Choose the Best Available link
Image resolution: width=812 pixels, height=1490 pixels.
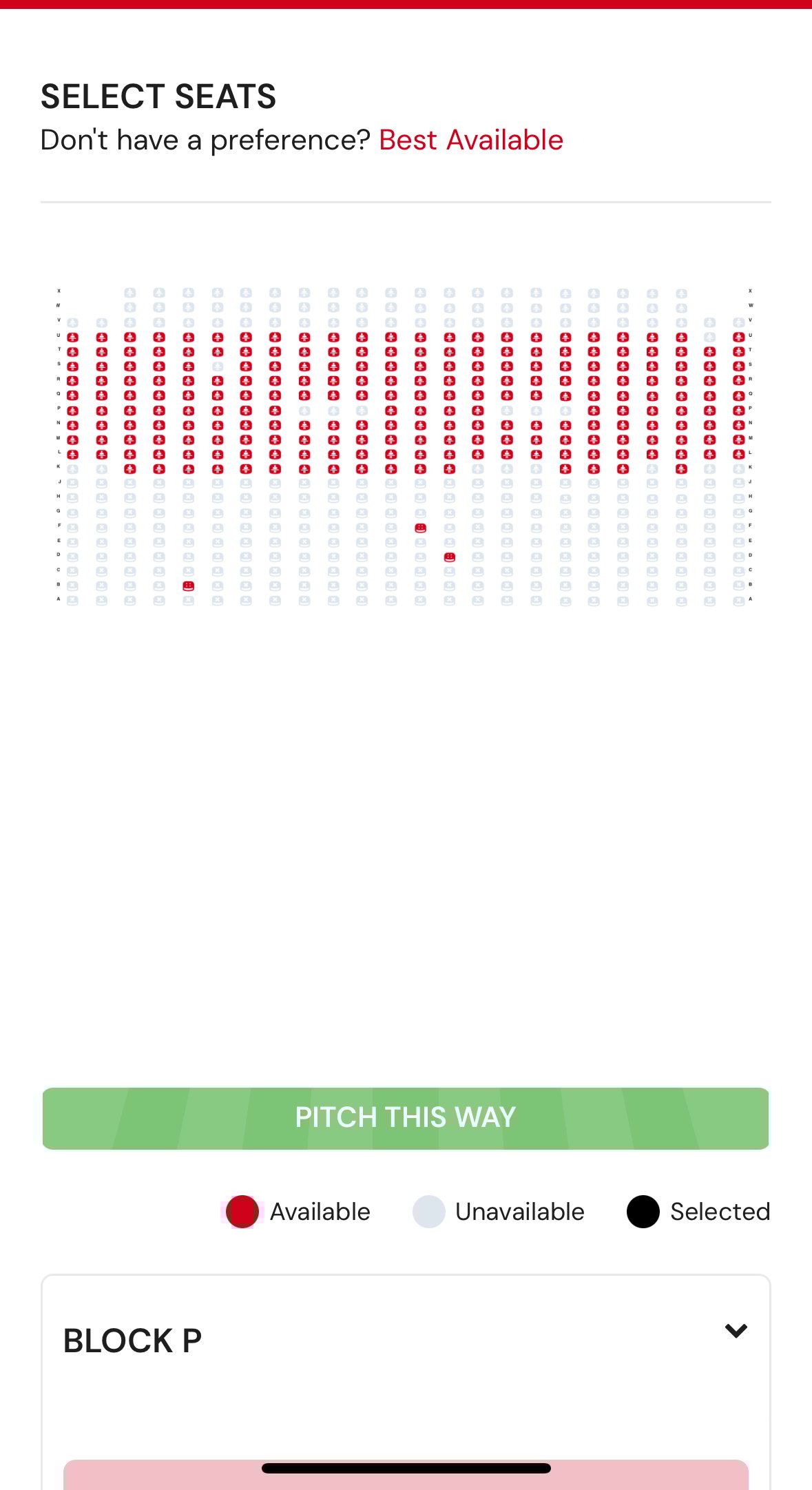pos(471,140)
